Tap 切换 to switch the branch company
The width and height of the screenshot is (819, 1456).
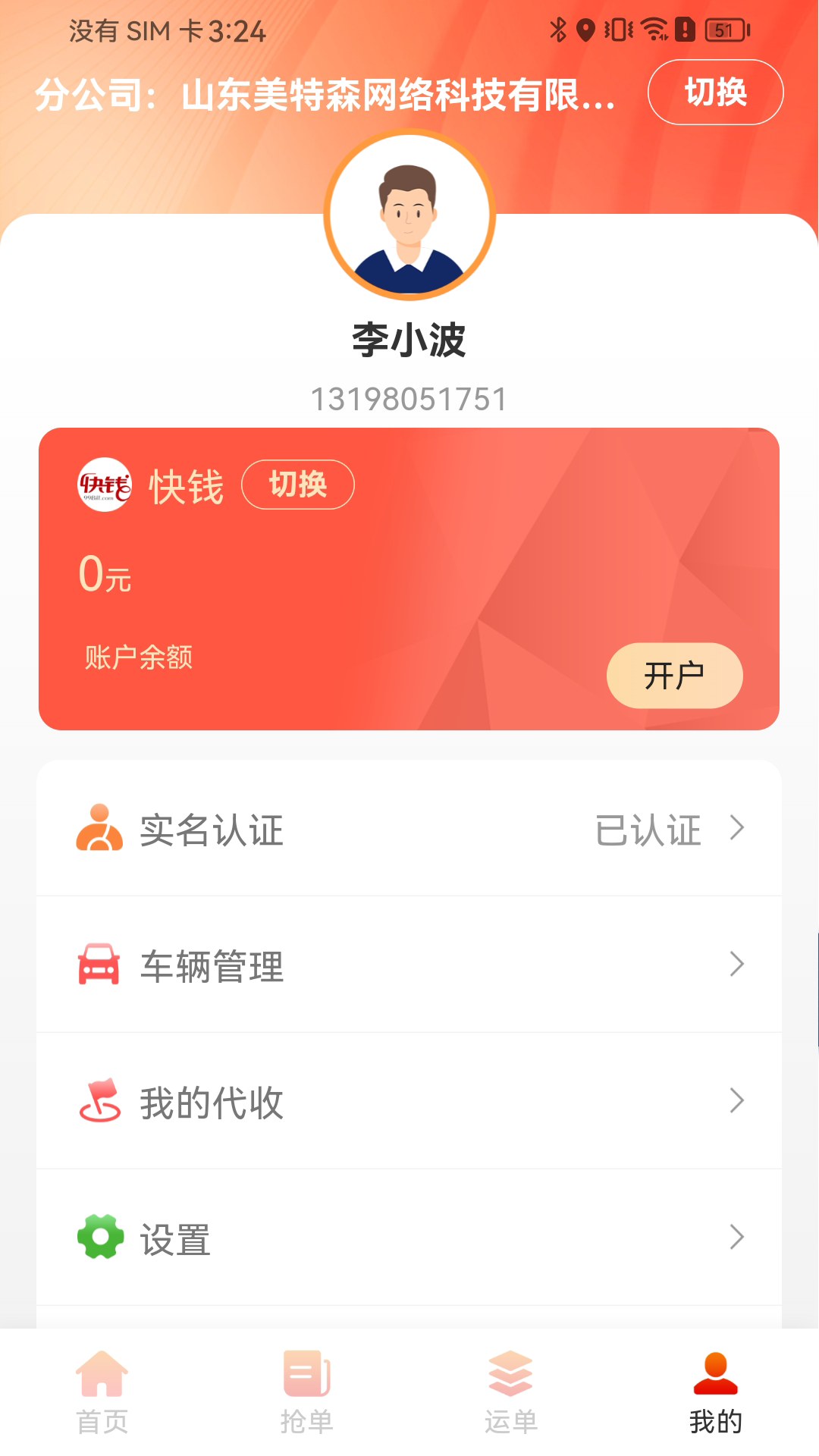click(x=714, y=92)
